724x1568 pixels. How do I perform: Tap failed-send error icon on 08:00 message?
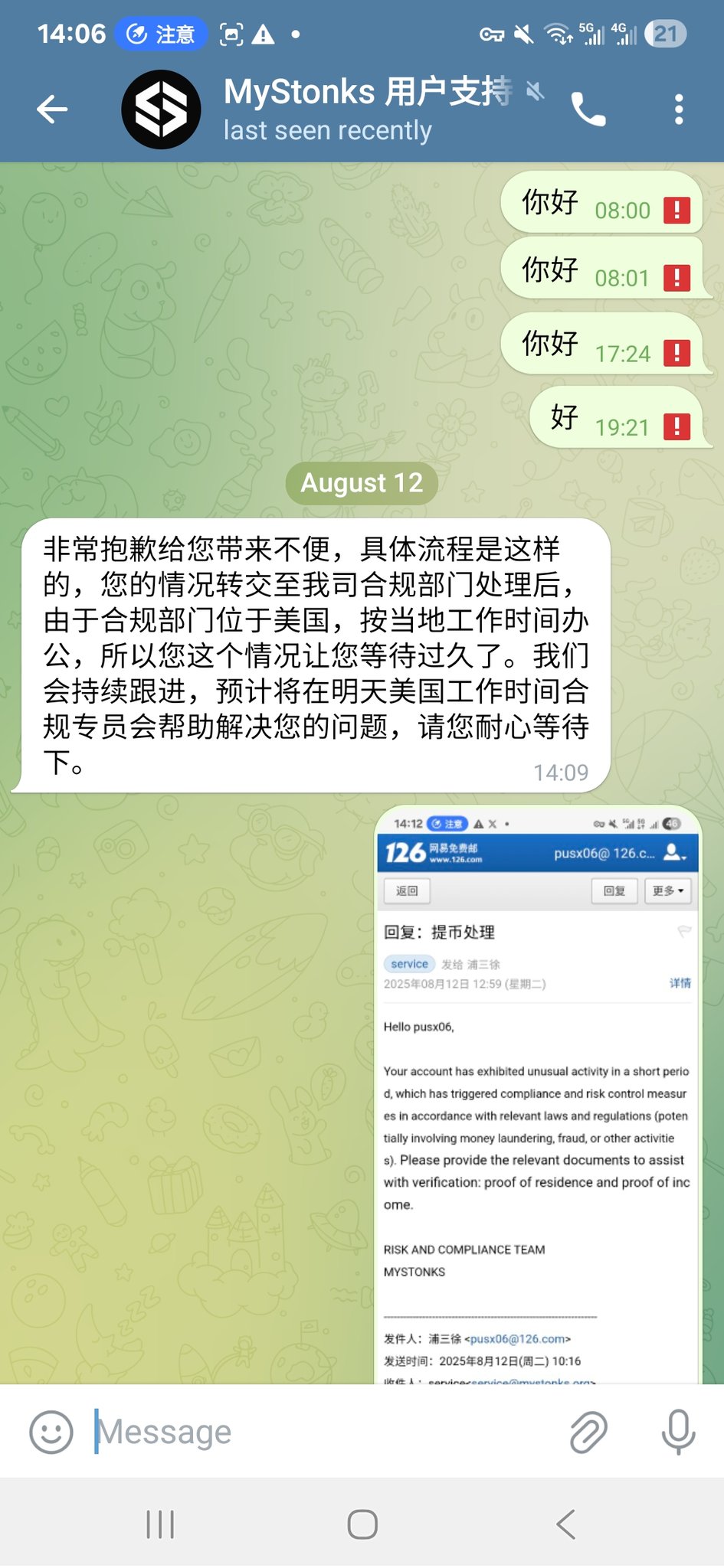click(676, 210)
